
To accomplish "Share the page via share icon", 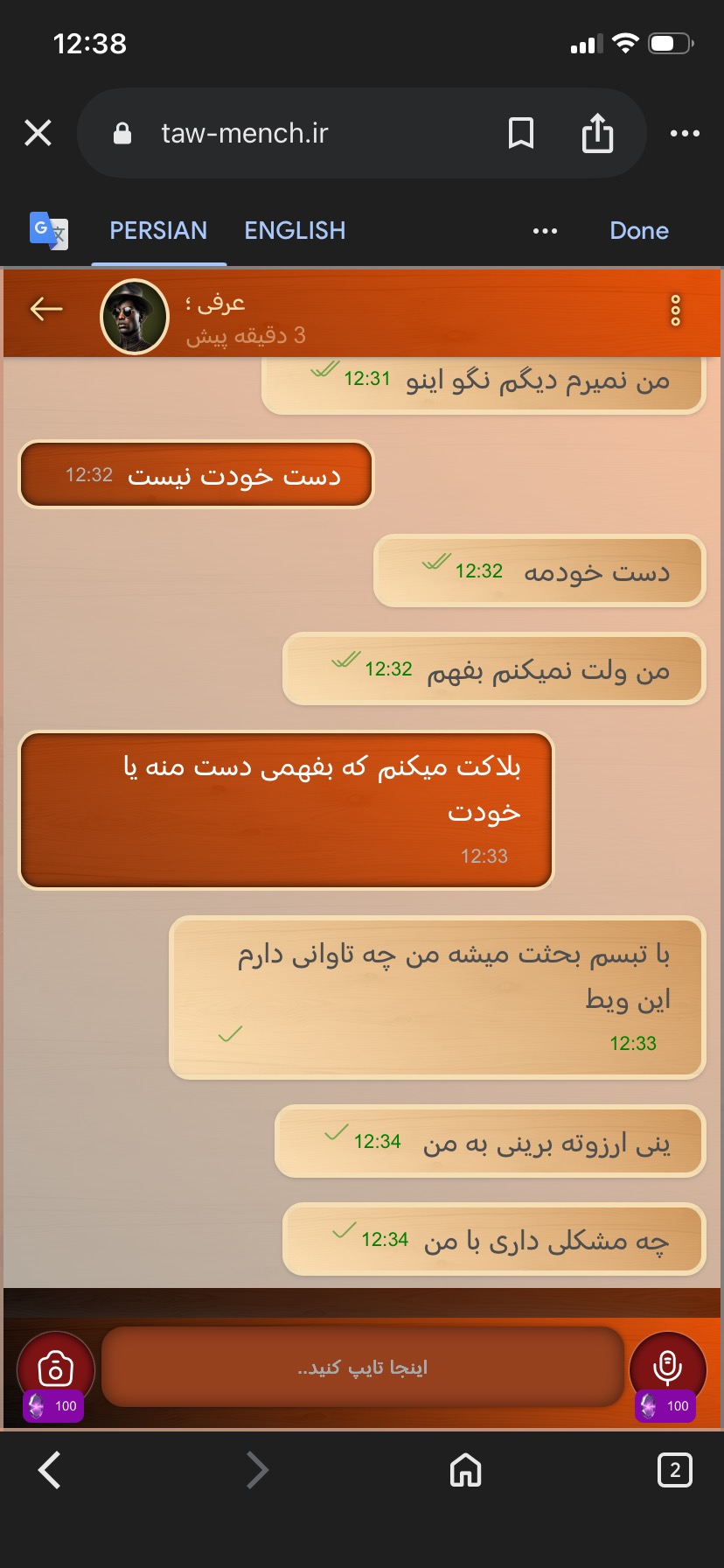I will 597,133.
